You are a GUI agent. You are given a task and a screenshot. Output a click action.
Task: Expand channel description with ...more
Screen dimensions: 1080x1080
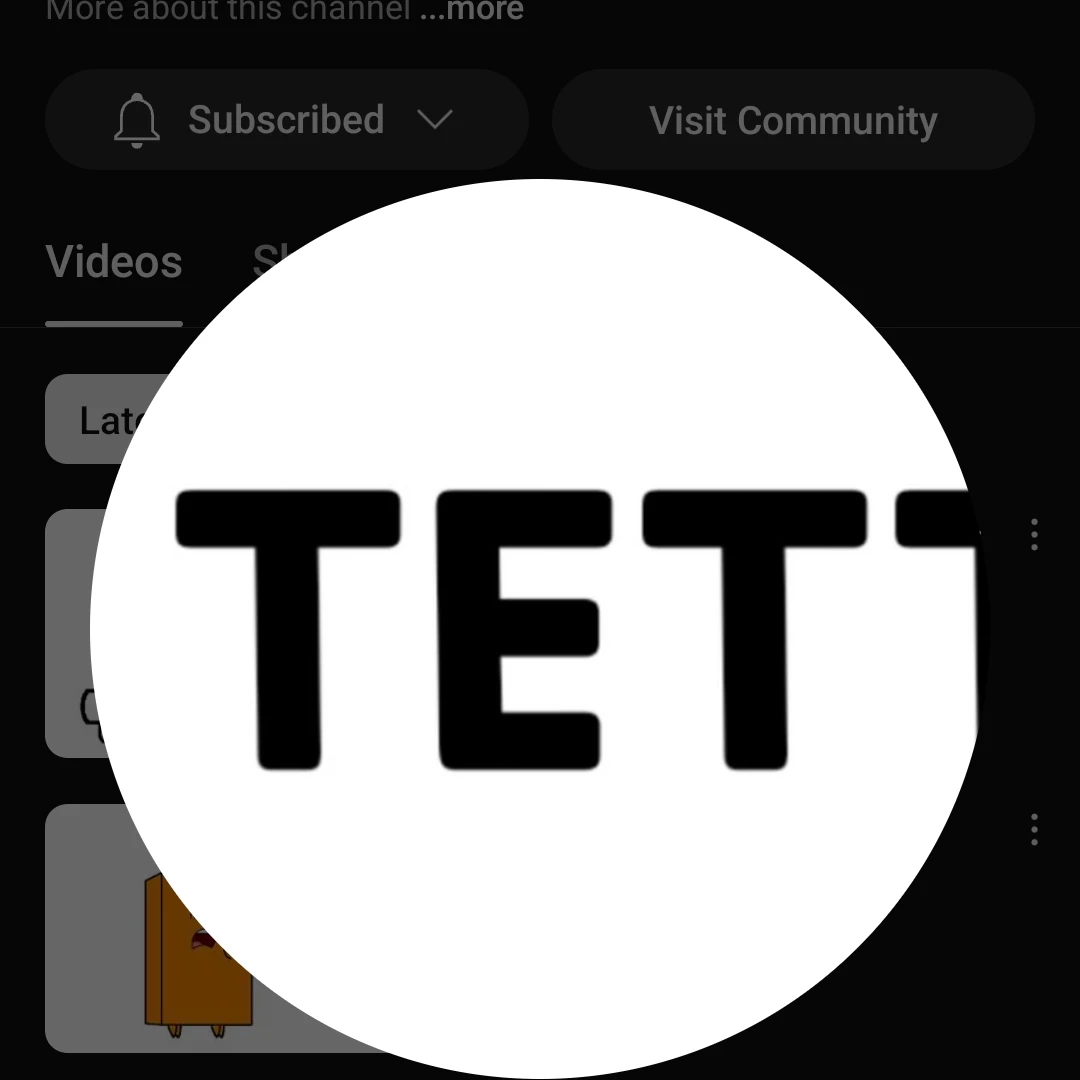[472, 10]
